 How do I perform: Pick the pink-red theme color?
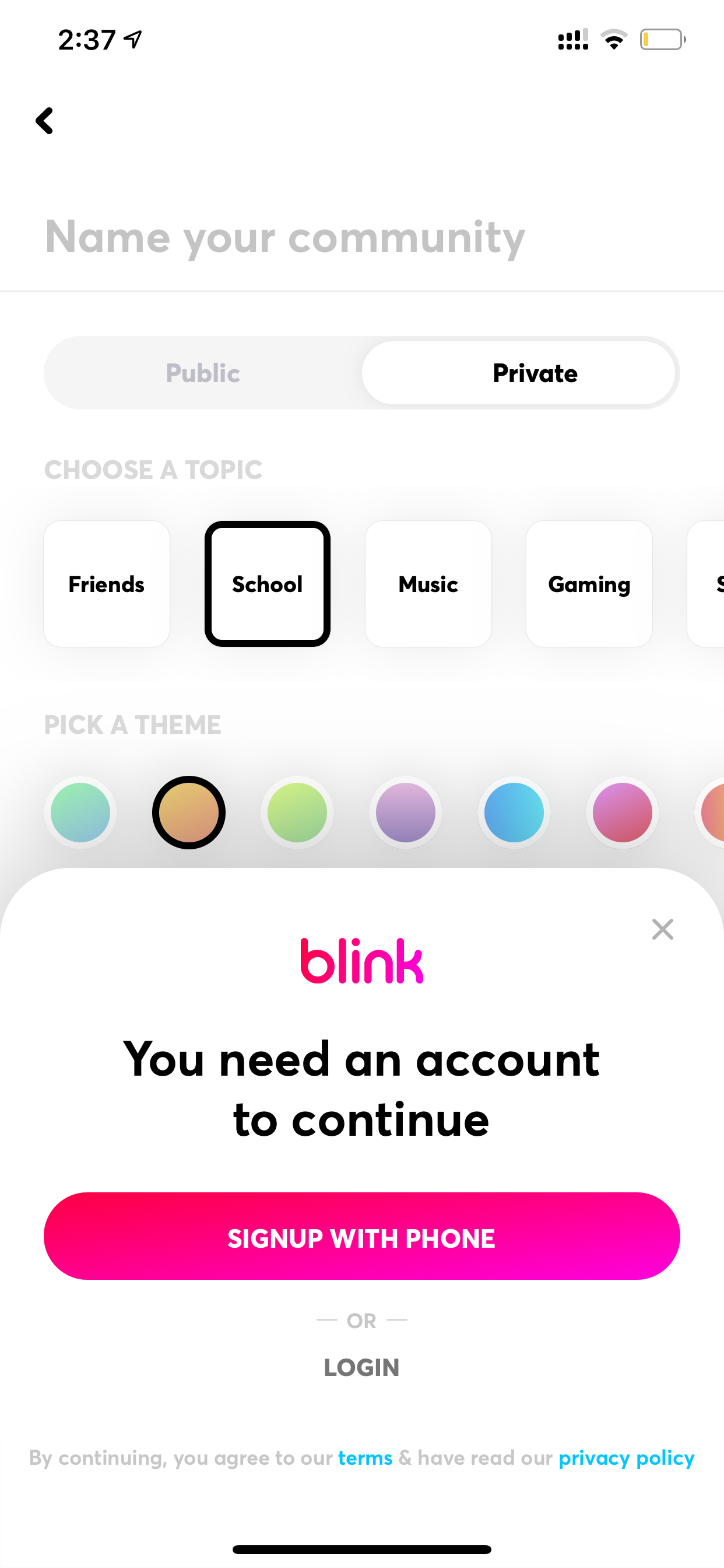(623, 812)
